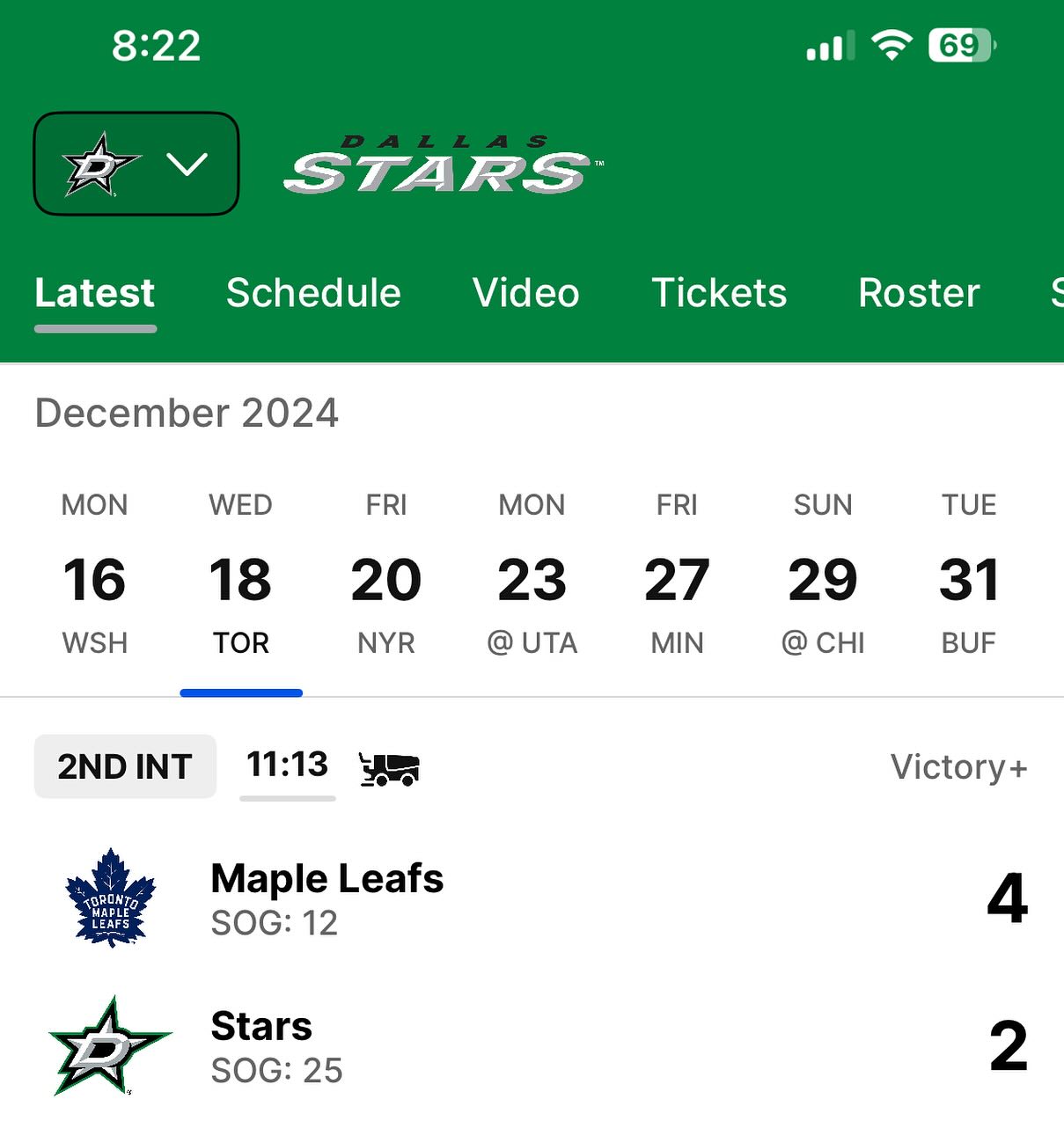Click the blue indicator under Wed 18
The height and width of the screenshot is (1143, 1064).
[x=241, y=692]
